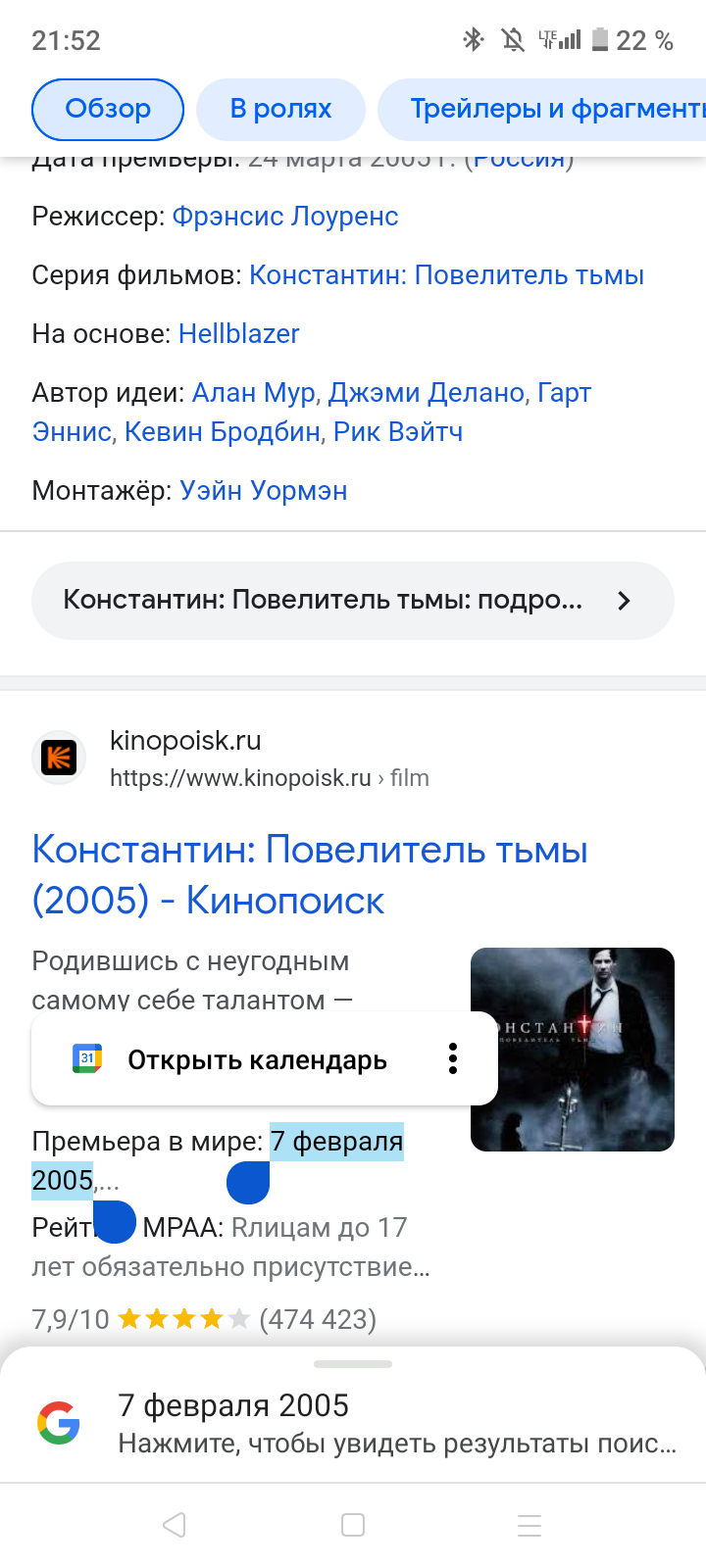Open director link Фрэнсис Лоуренс
This screenshot has height=1568, width=706.
click(x=284, y=217)
